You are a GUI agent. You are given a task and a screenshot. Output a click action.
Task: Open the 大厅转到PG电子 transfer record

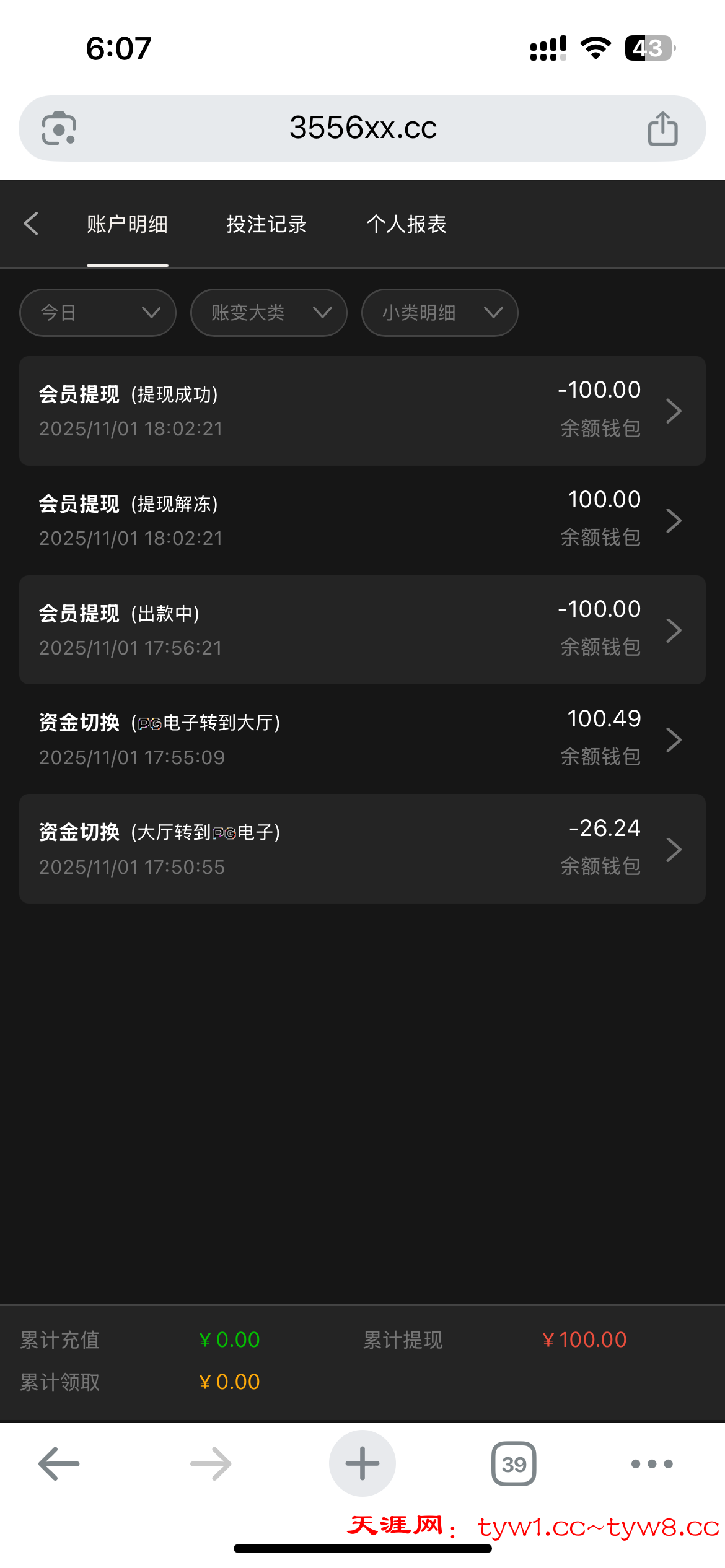[x=362, y=849]
